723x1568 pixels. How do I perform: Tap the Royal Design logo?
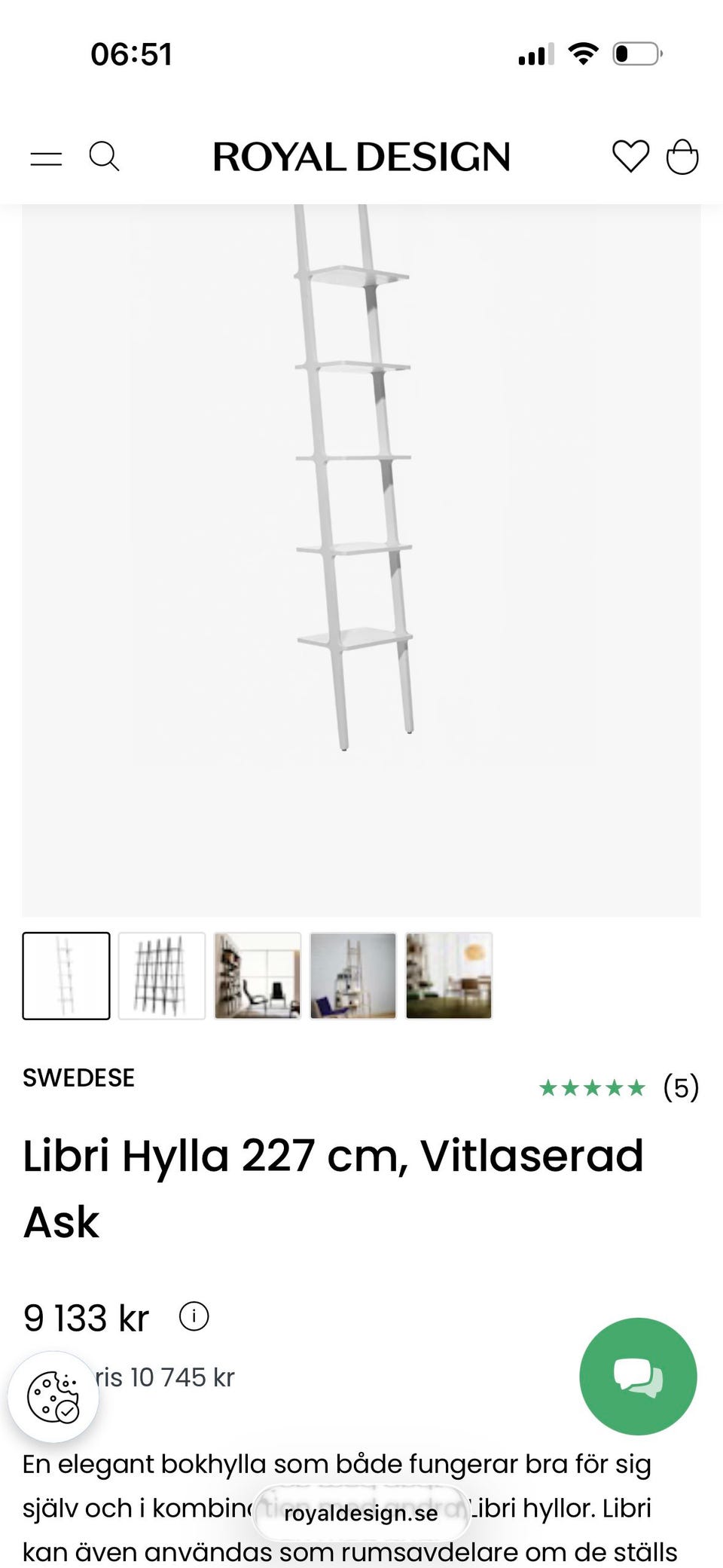click(361, 157)
